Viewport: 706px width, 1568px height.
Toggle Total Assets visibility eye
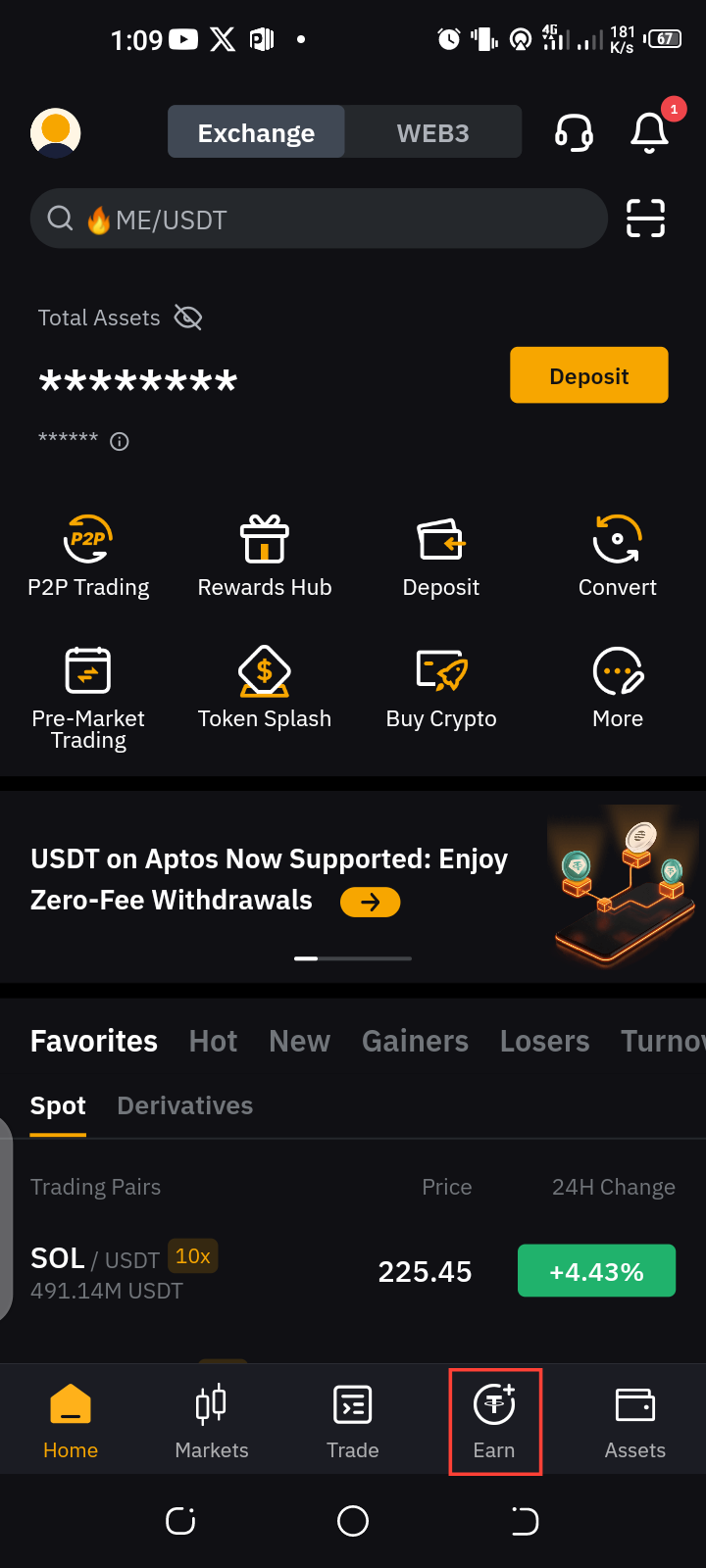[187, 318]
